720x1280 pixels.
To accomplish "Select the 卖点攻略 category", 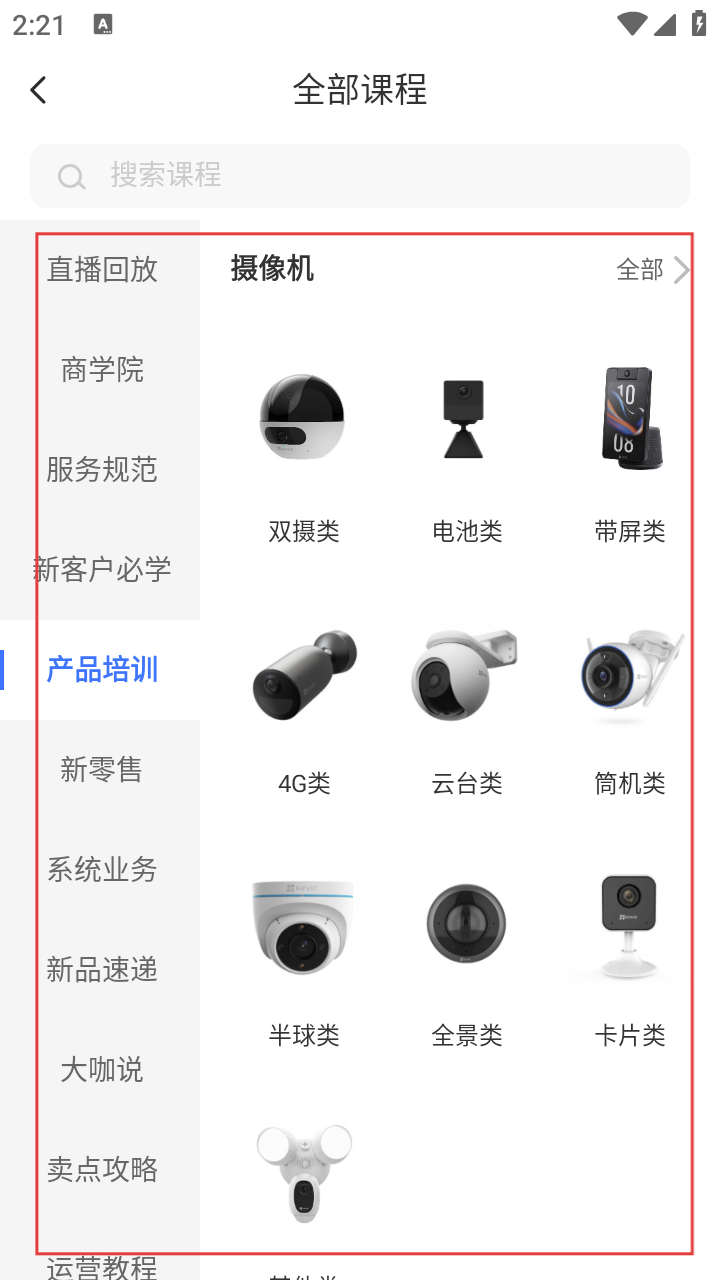I will 102,1170.
